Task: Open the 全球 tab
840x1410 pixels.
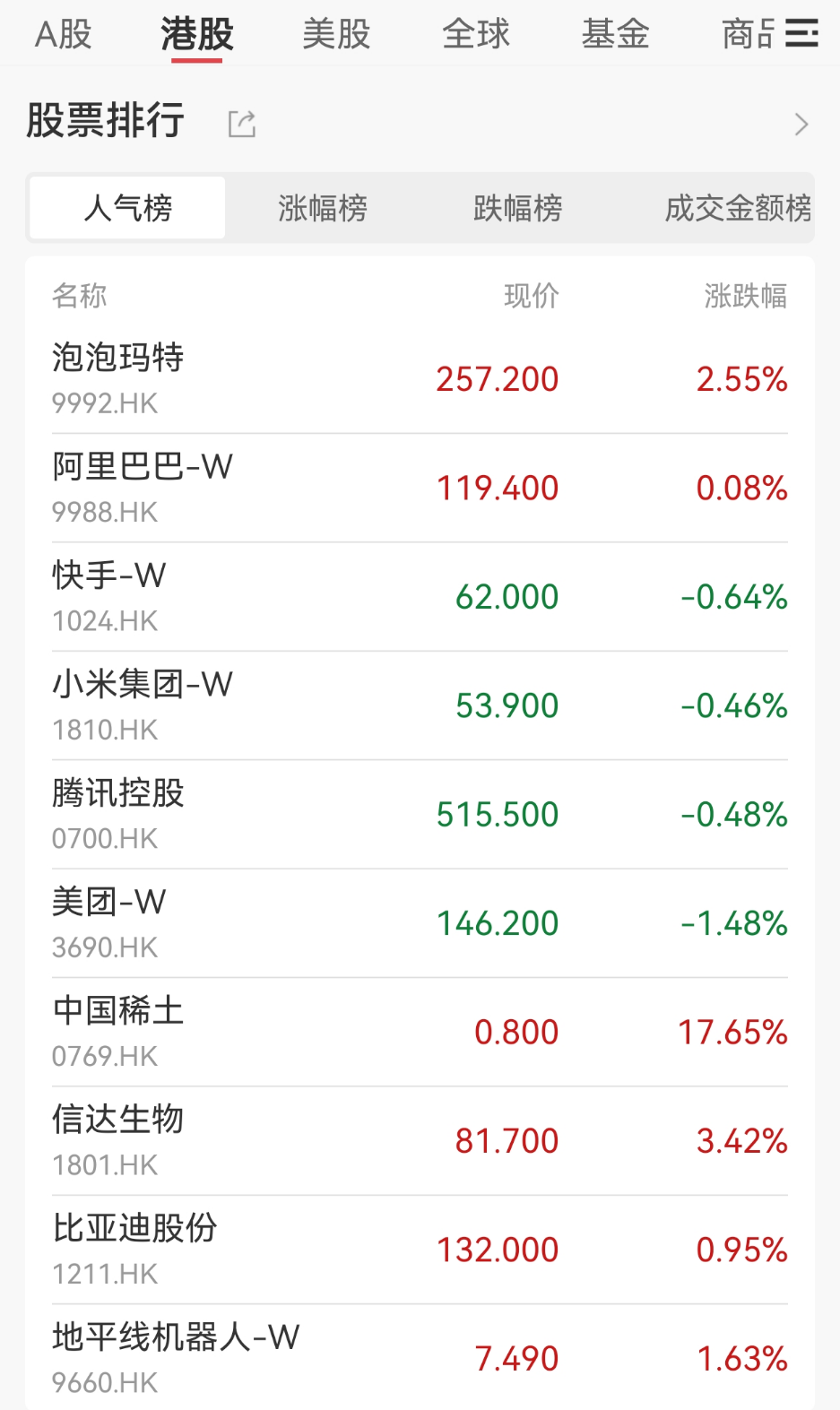Action: pos(476,34)
